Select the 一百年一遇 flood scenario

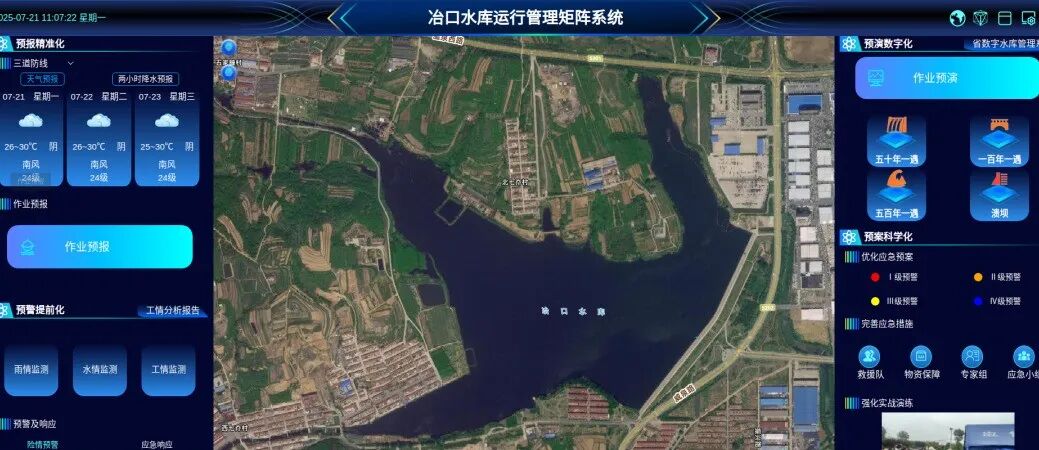(x=999, y=141)
